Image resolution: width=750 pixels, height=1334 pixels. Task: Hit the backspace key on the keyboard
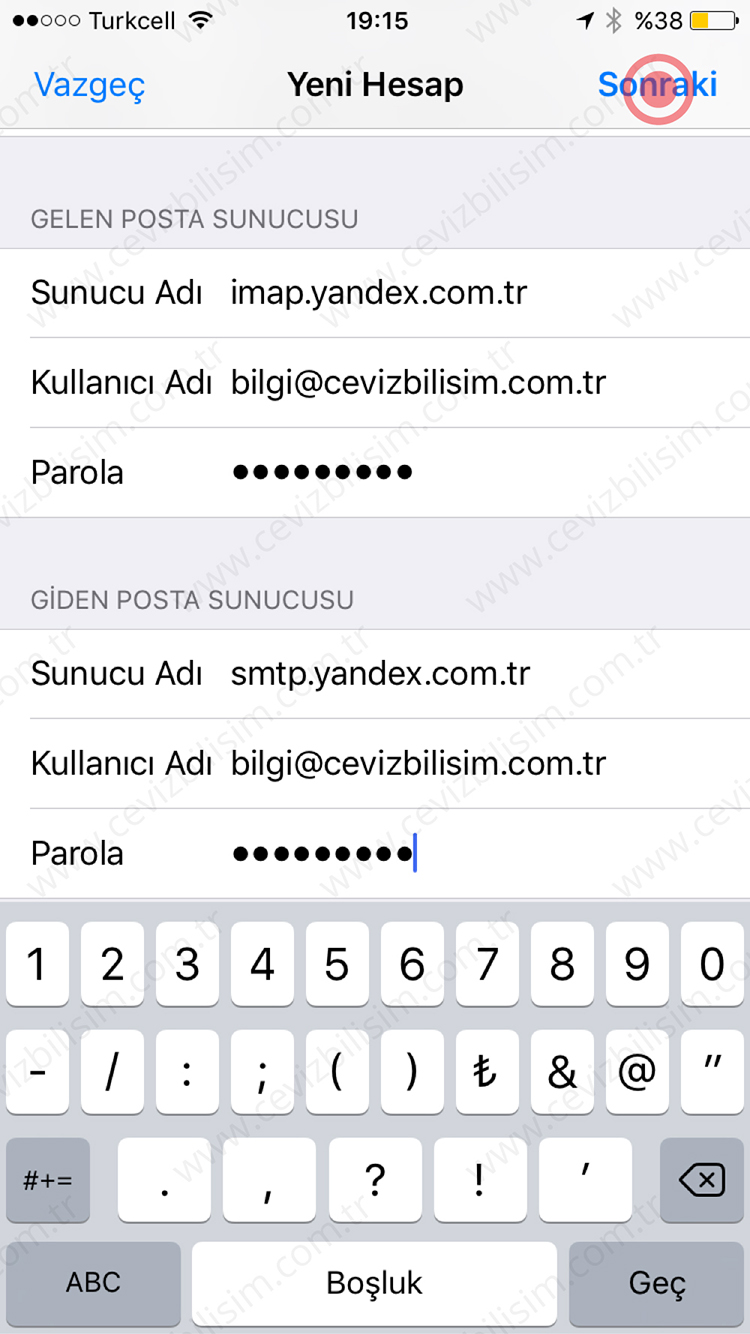(702, 1180)
